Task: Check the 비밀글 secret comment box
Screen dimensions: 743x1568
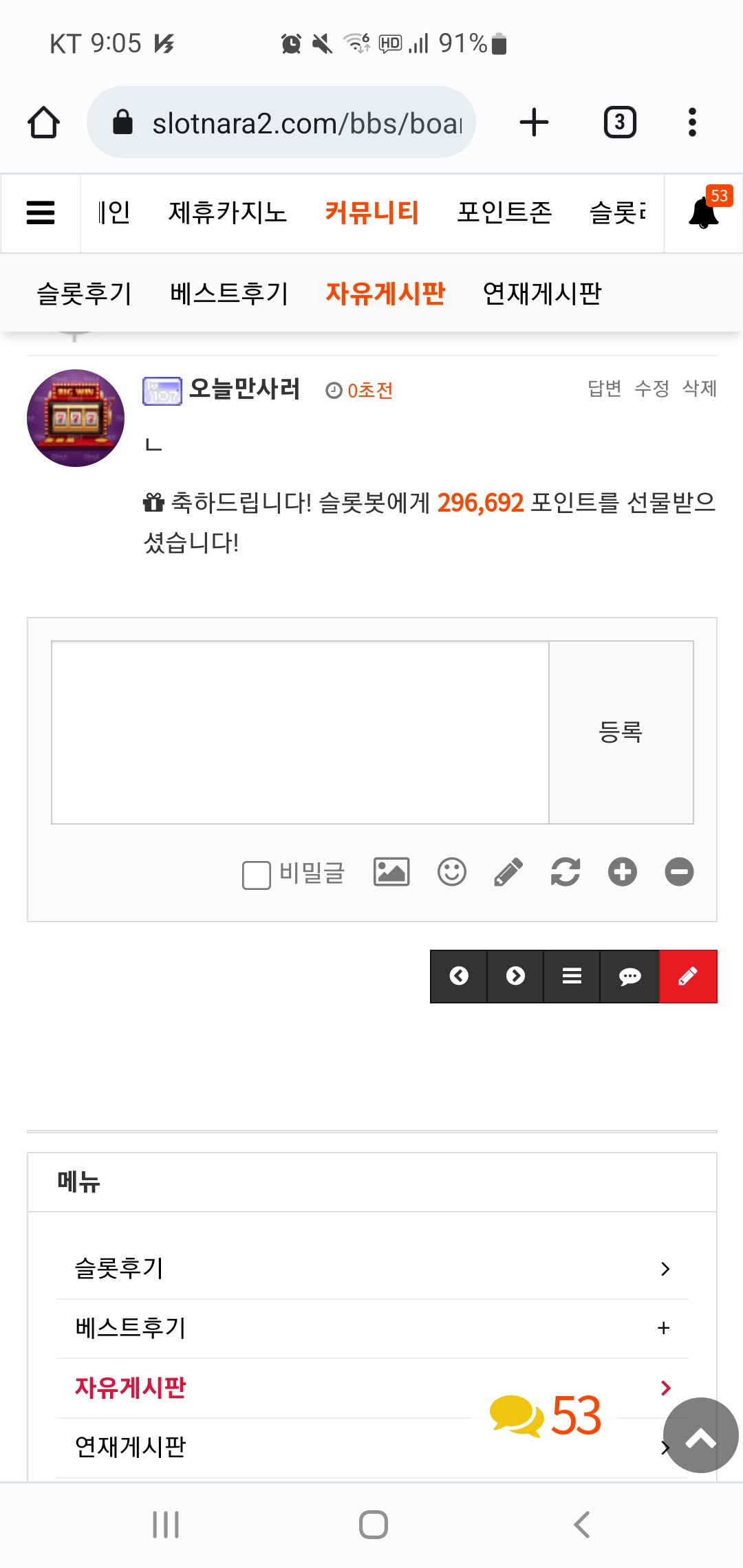Action: click(257, 875)
